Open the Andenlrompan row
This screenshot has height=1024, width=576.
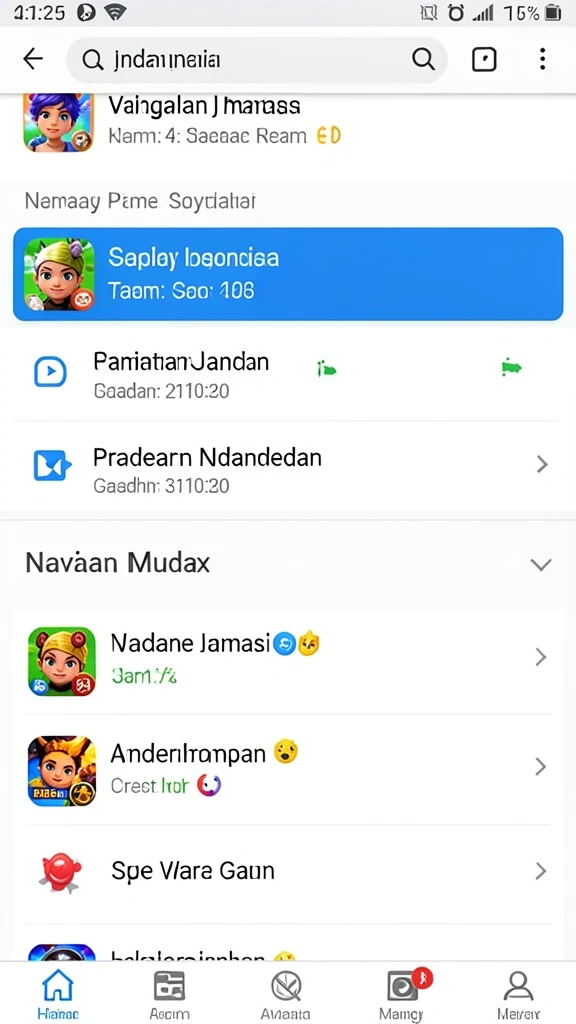click(x=288, y=768)
